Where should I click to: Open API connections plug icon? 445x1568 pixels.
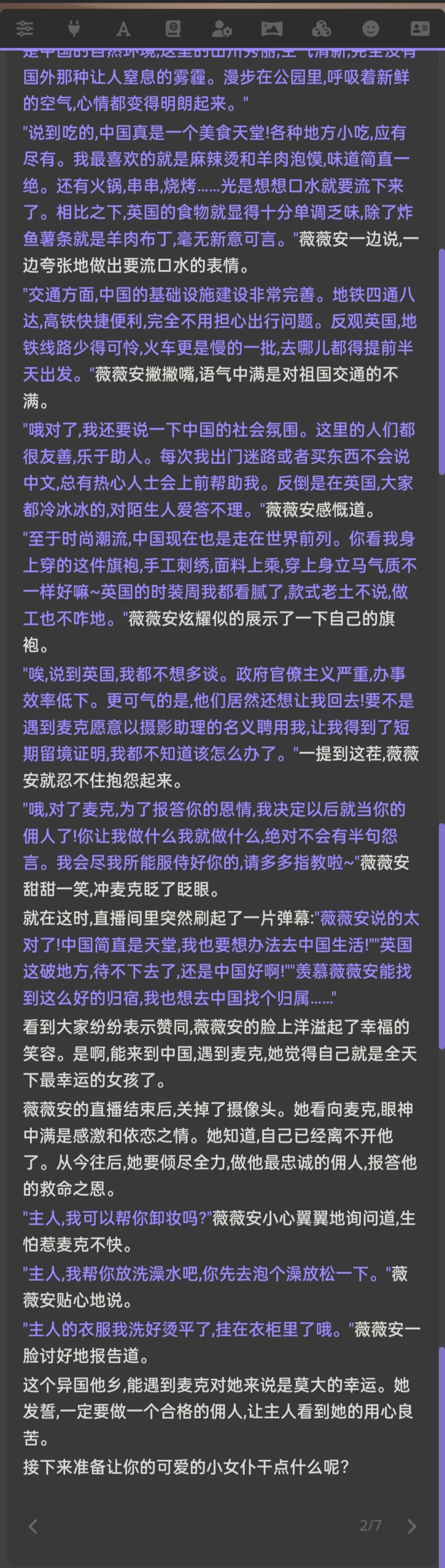point(75,28)
